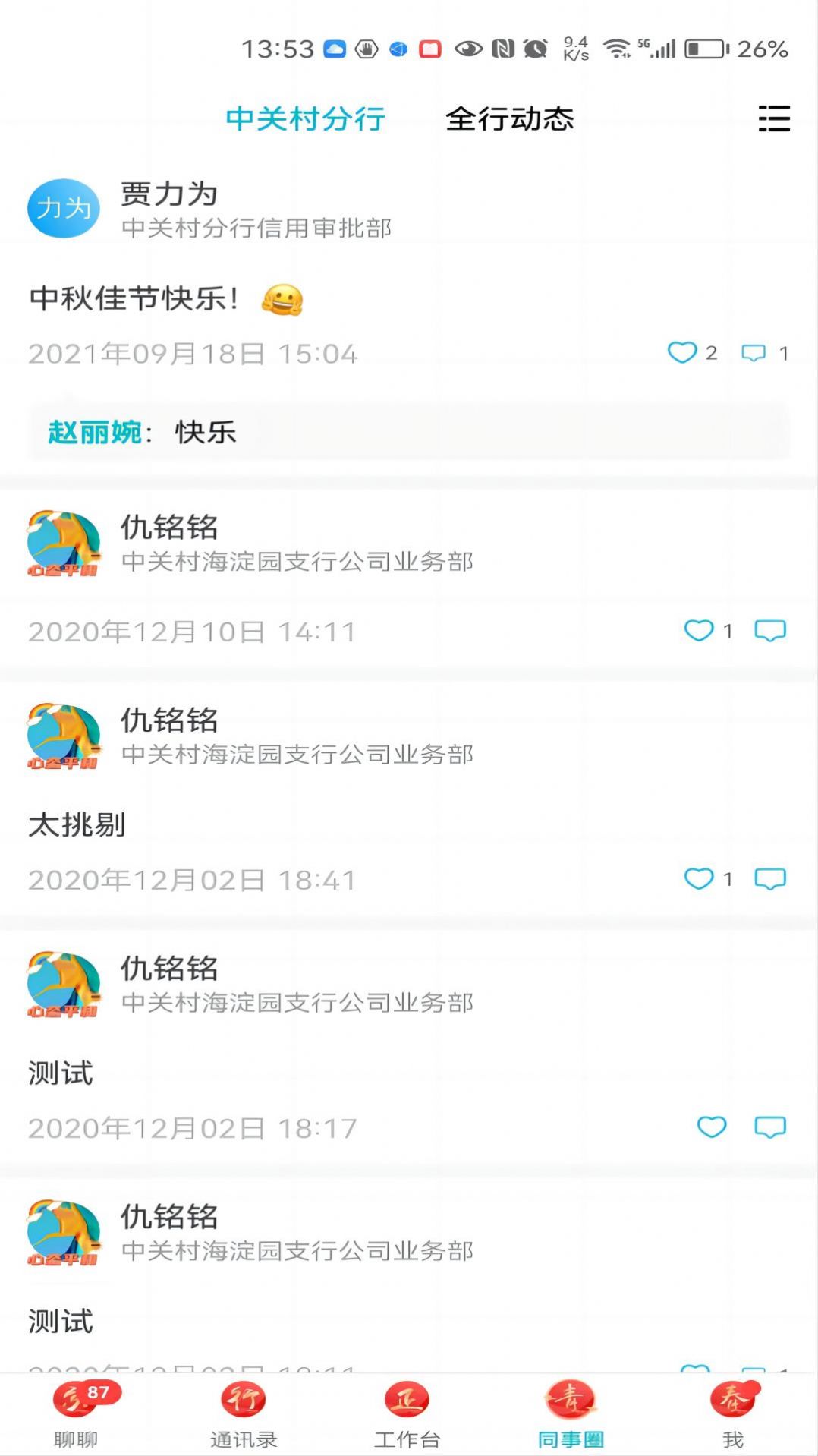The width and height of the screenshot is (818, 1456).
Task: Open the list menu icon at top right
Action: 775,120
